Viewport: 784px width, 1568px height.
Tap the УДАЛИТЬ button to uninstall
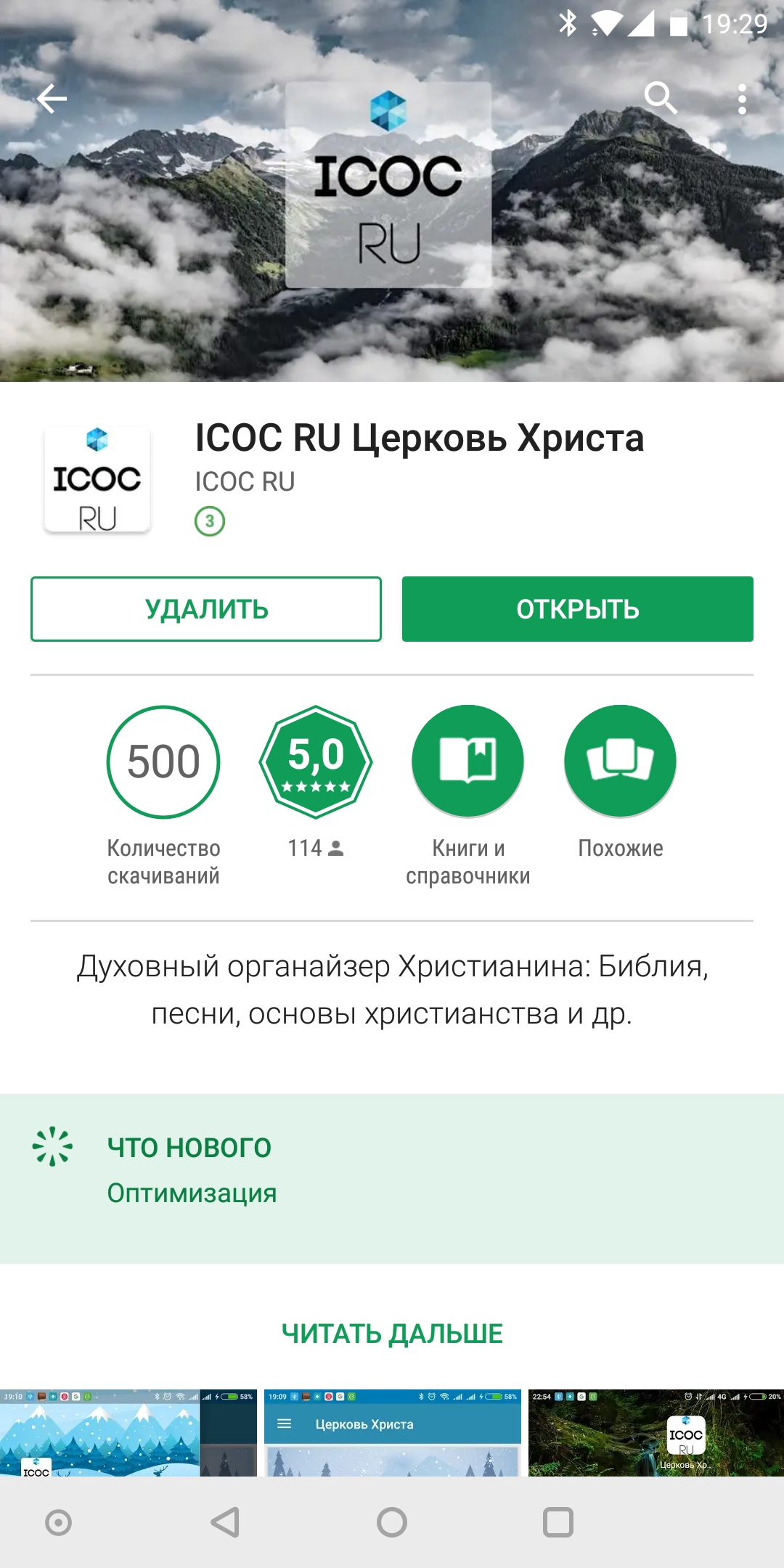click(x=206, y=609)
